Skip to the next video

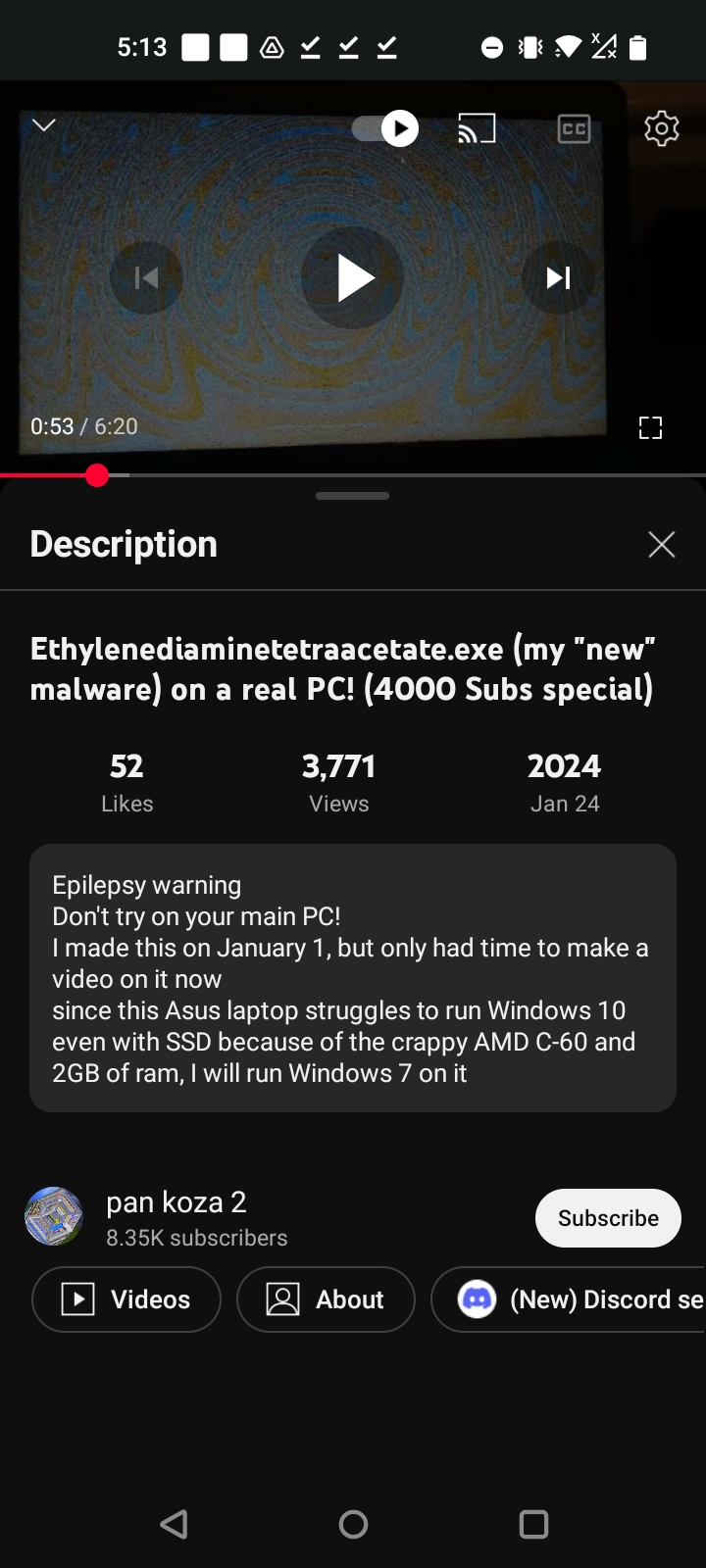point(558,278)
